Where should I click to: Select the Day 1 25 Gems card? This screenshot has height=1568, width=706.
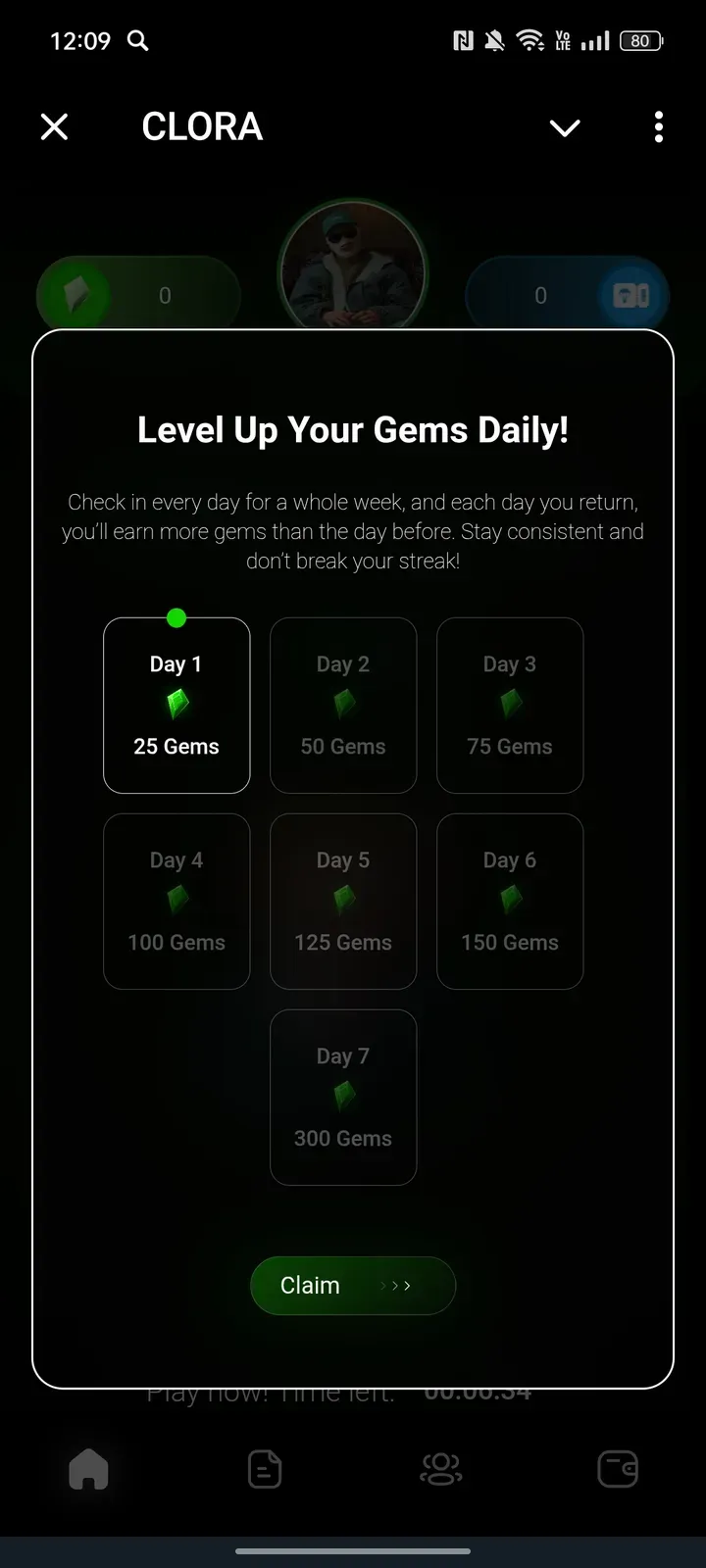(176, 706)
